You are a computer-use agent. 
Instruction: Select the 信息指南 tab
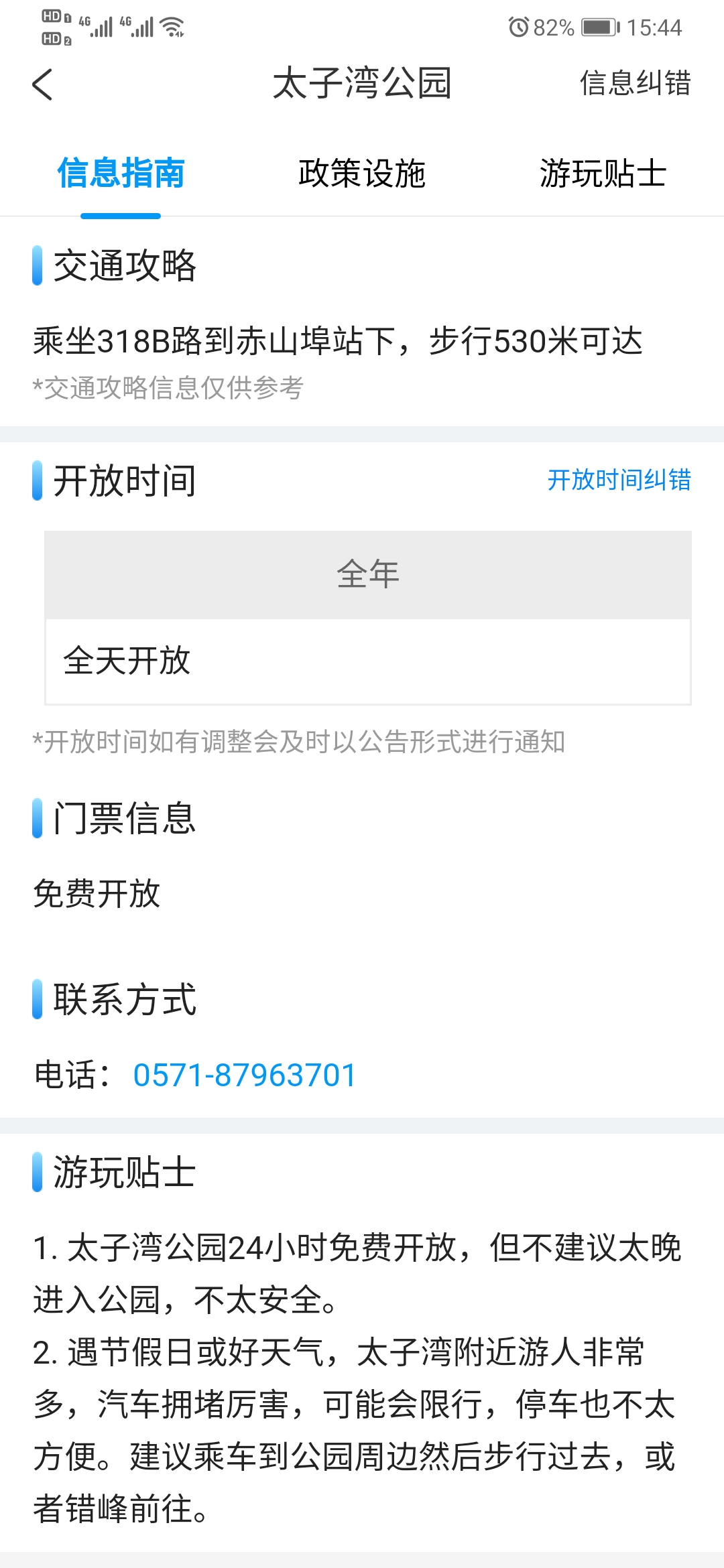[121, 173]
